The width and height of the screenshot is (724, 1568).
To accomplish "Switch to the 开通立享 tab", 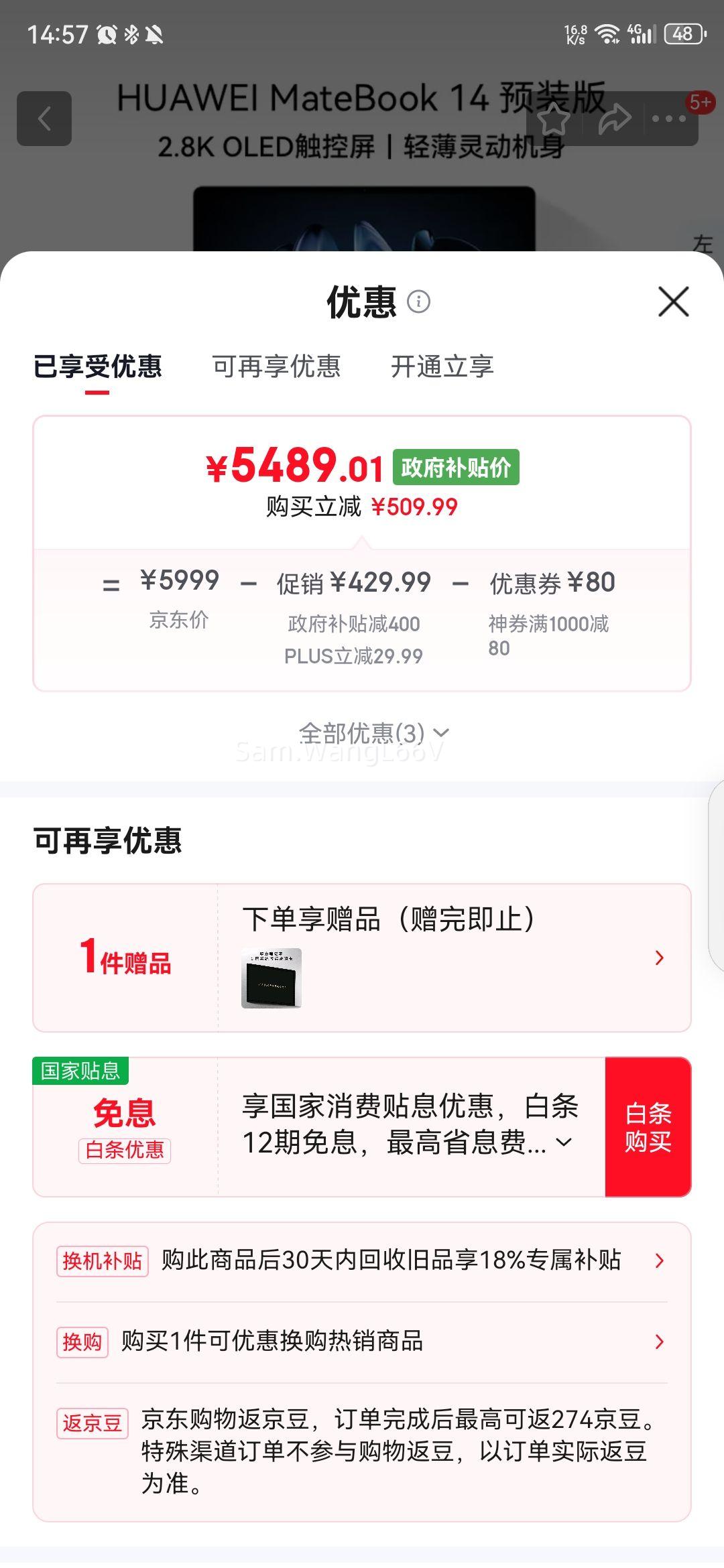I will (x=442, y=367).
